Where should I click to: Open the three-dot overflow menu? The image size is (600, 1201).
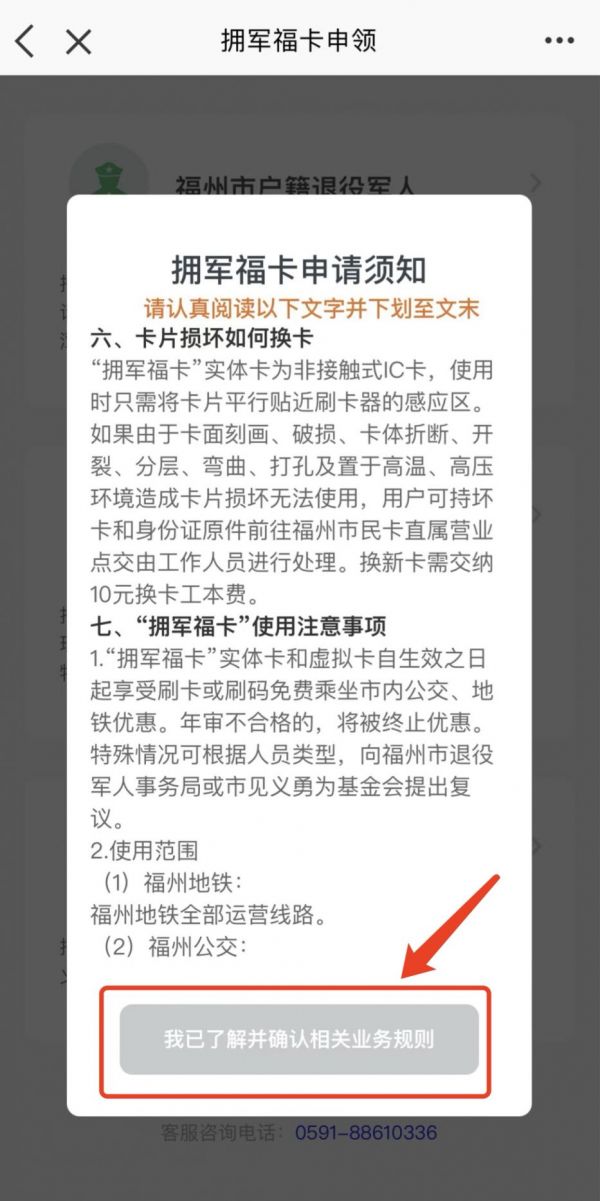click(x=559, y=41)
